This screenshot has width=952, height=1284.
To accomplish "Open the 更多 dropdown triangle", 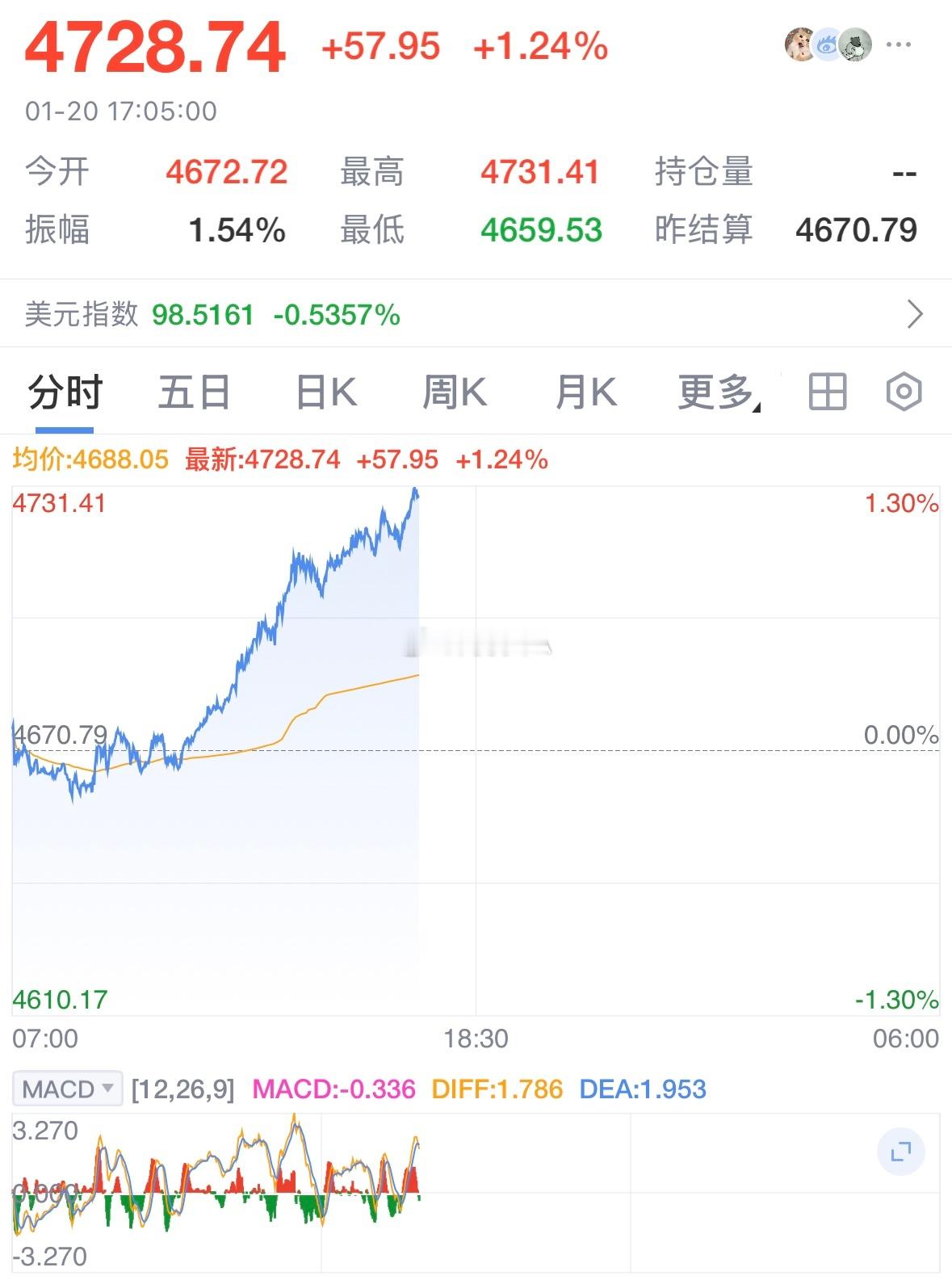I will [756, 405].
